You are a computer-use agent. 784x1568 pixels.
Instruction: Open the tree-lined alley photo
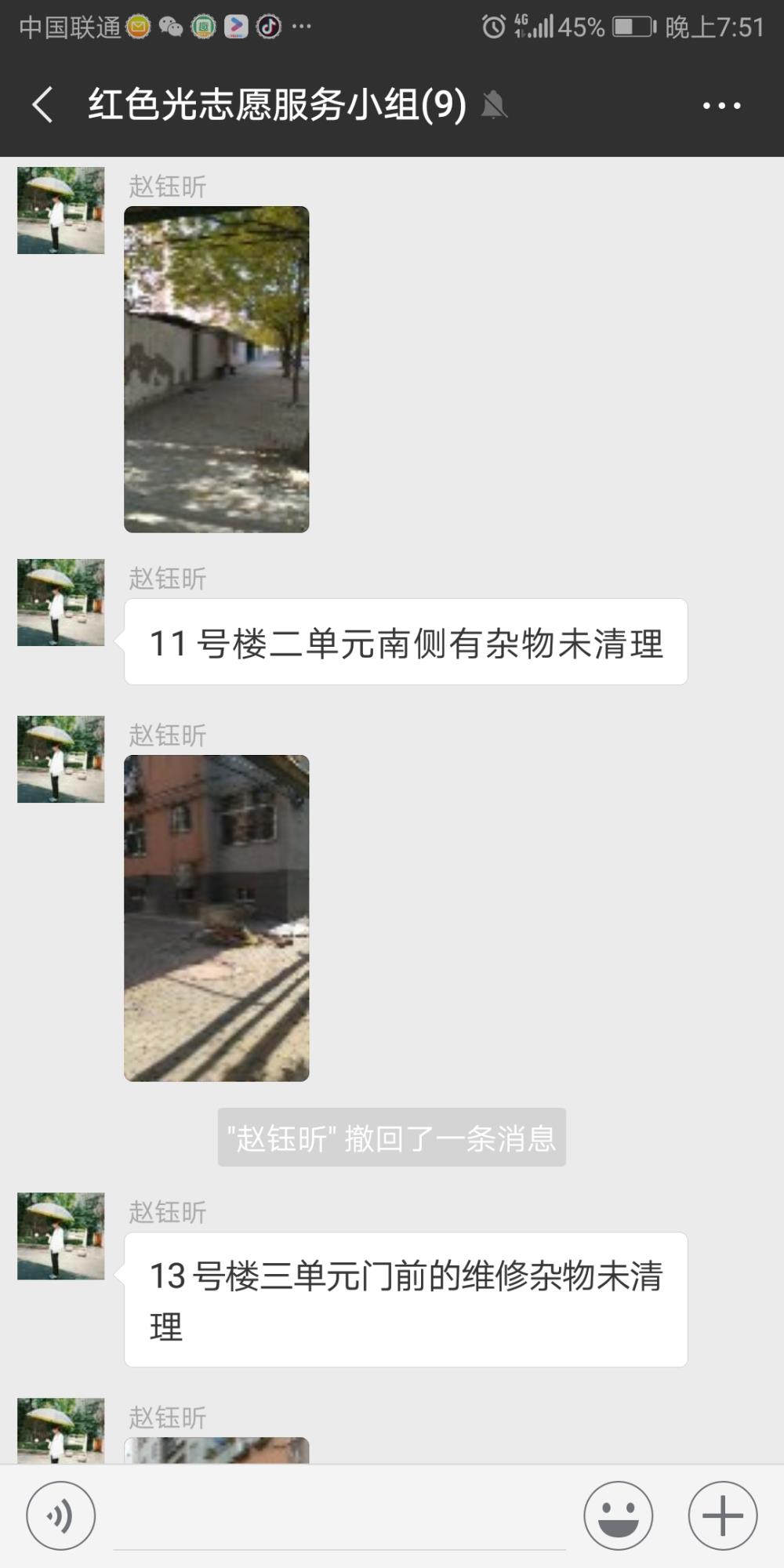point(216,369)
